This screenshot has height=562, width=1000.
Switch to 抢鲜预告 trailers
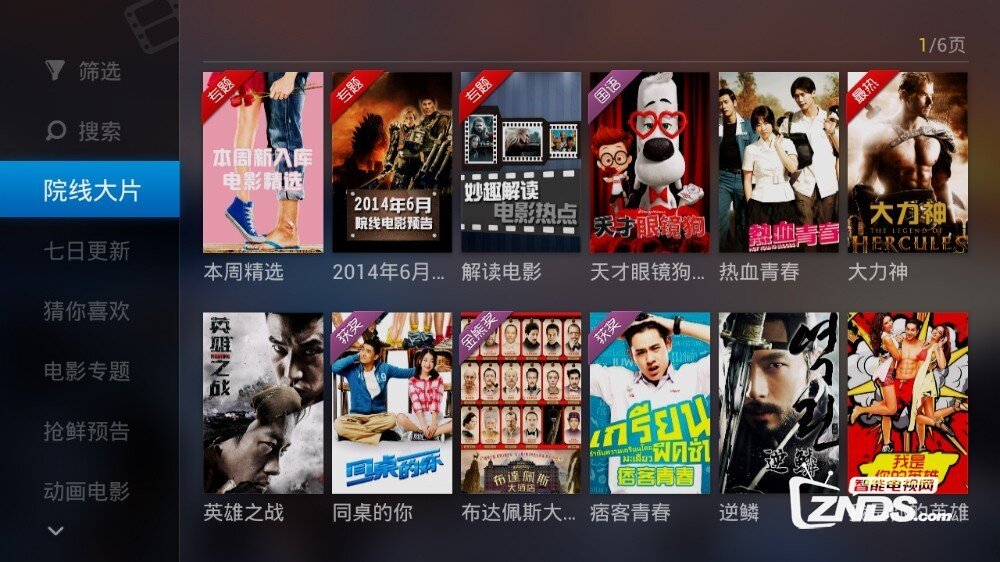(87, 431)
